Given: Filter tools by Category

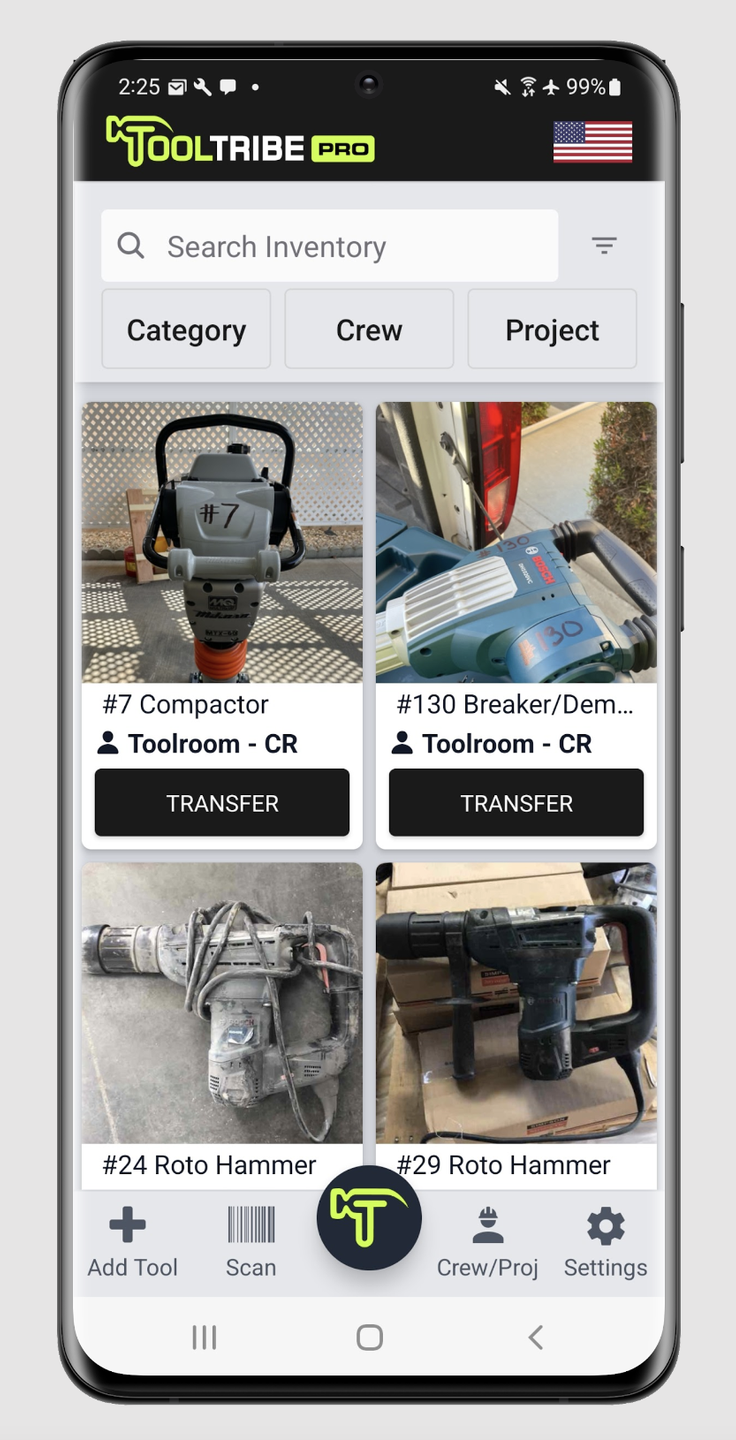Looking at the screenshot, I should click(186, 330).
